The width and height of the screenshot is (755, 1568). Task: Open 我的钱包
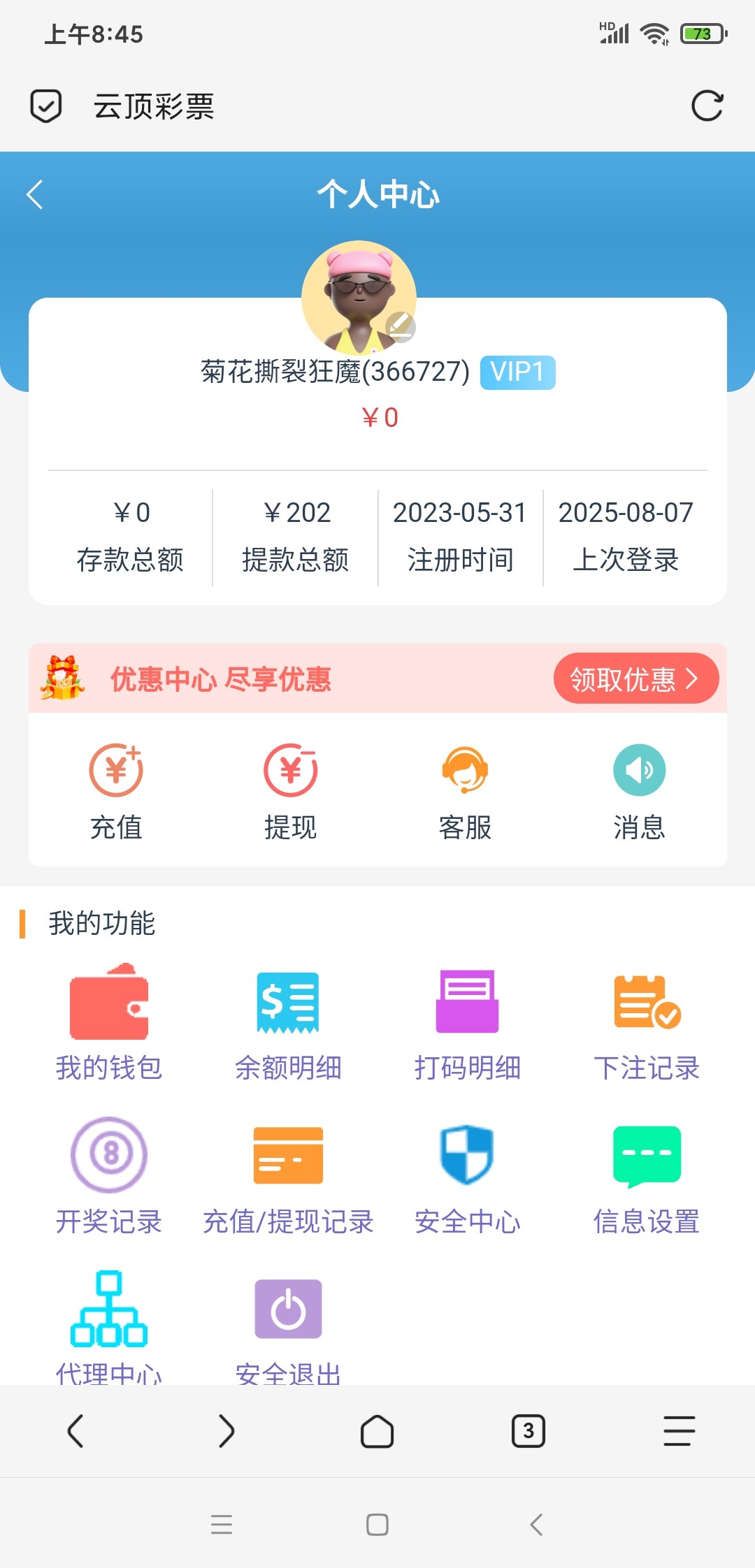[x=109, y=1022]
